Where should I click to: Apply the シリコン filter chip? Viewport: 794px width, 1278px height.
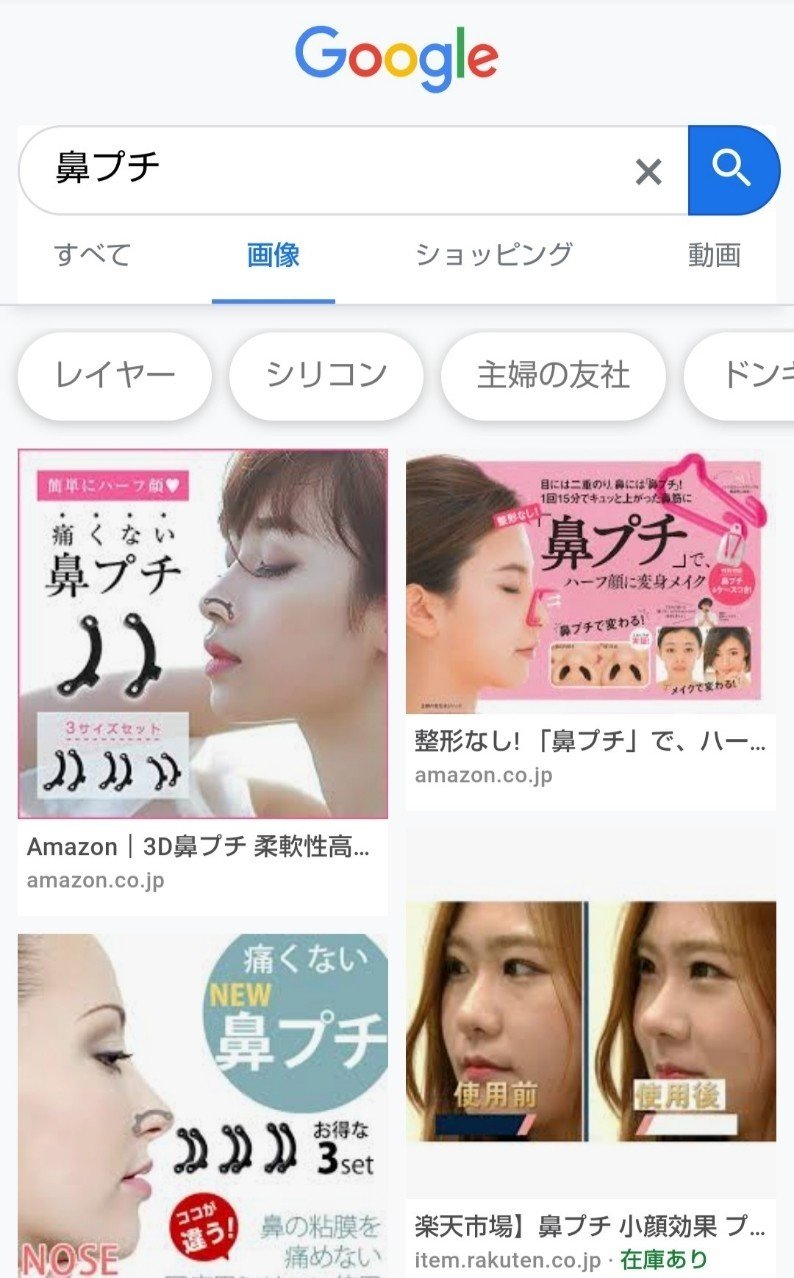tap(325, 375)
